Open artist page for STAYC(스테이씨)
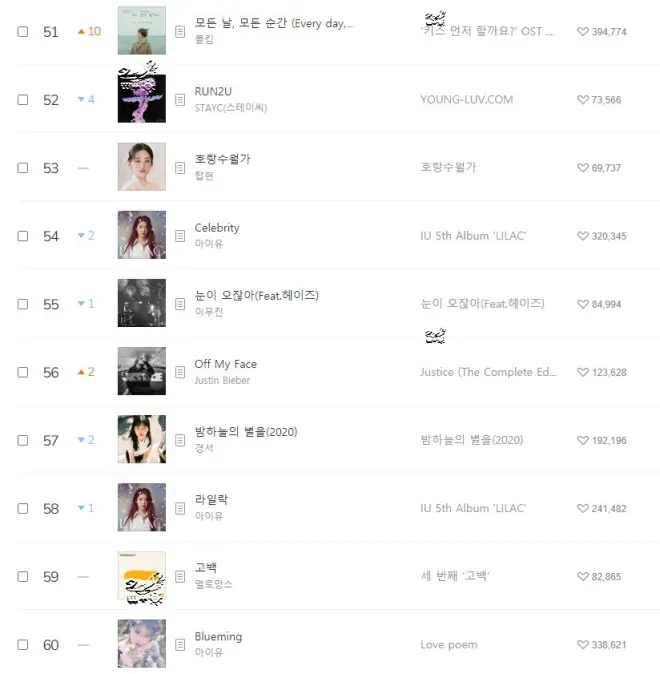660x674 pixels. [x=230, y=108]
